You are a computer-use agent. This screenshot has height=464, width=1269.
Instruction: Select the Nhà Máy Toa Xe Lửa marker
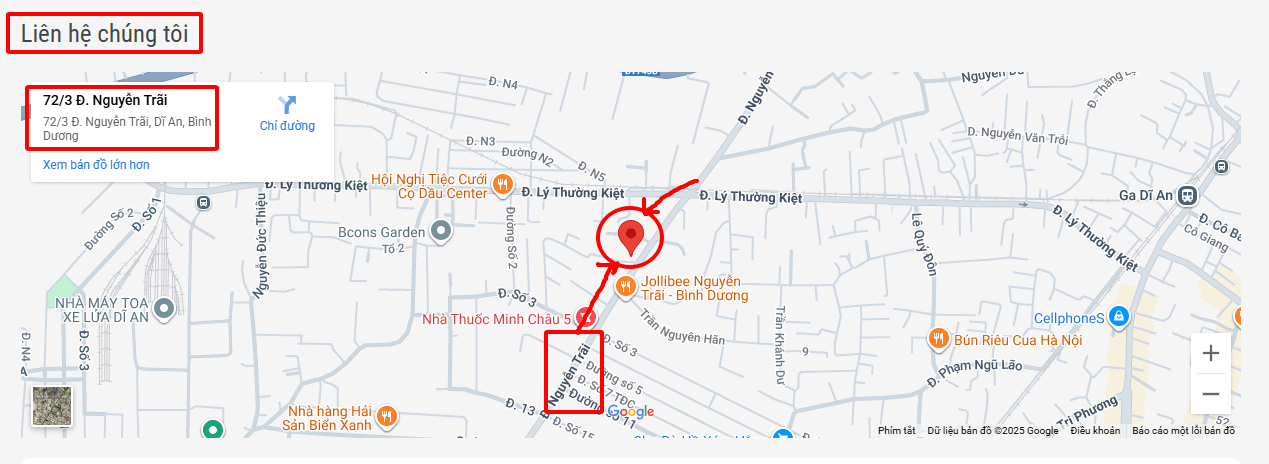(x=165, y=310)
